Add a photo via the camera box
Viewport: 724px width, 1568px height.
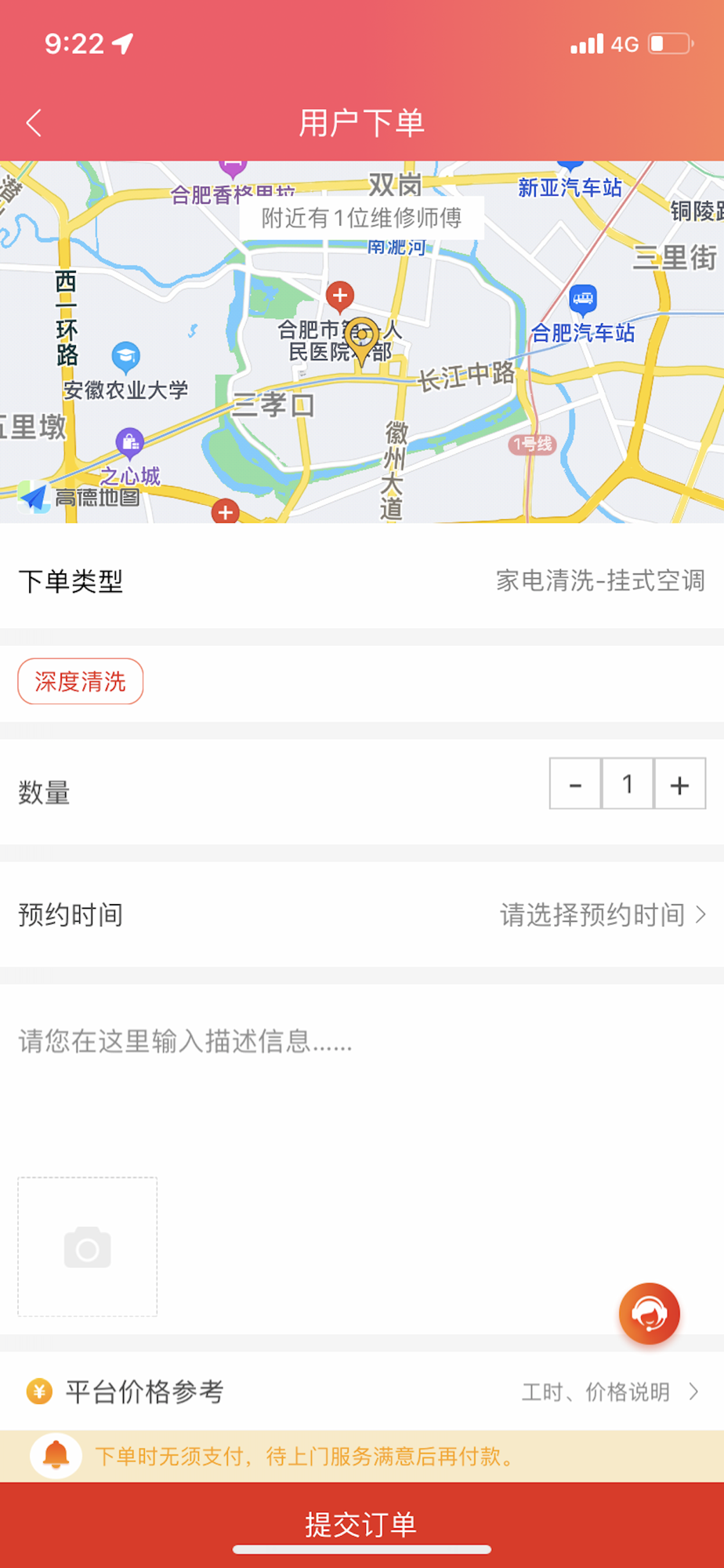[x=88, y=1247]
